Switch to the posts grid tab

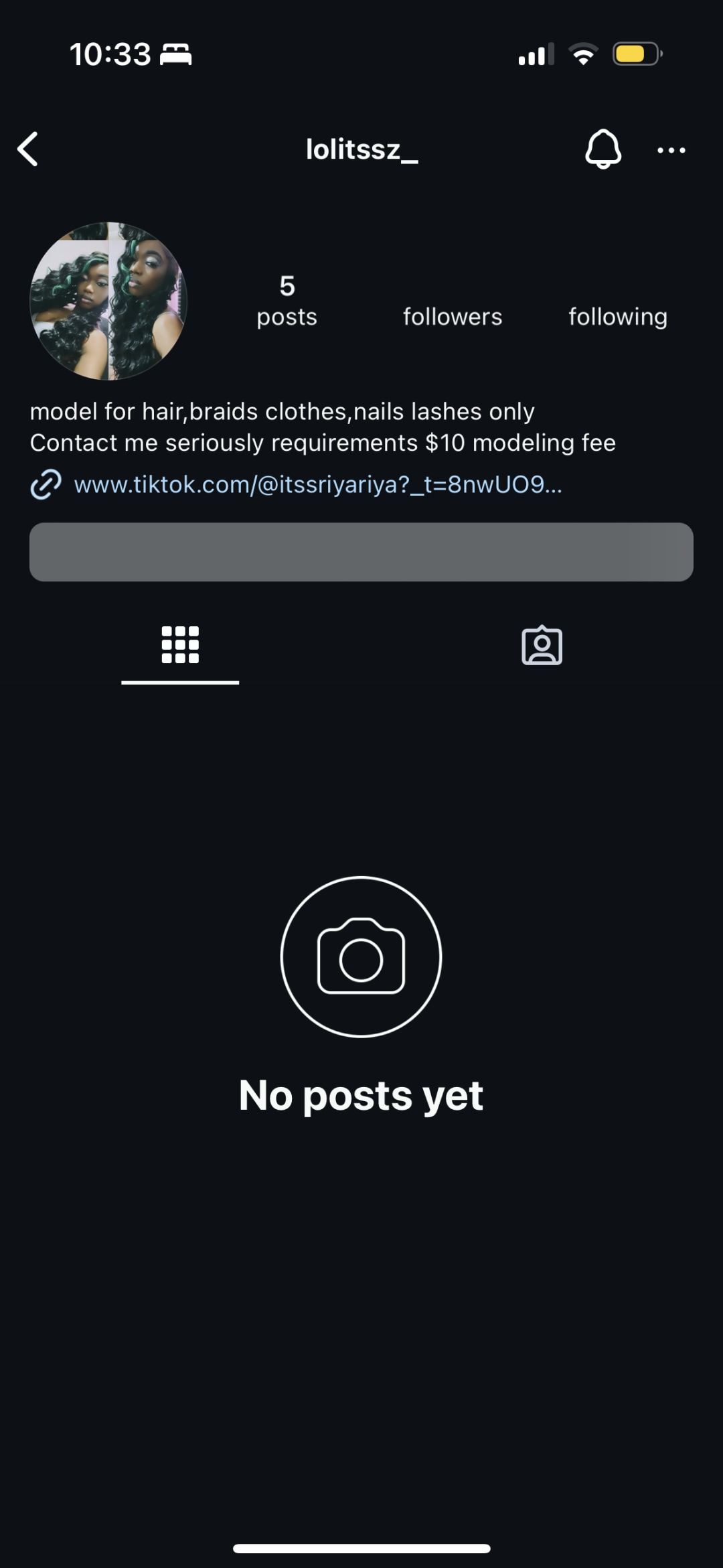(x=180, y=645)
